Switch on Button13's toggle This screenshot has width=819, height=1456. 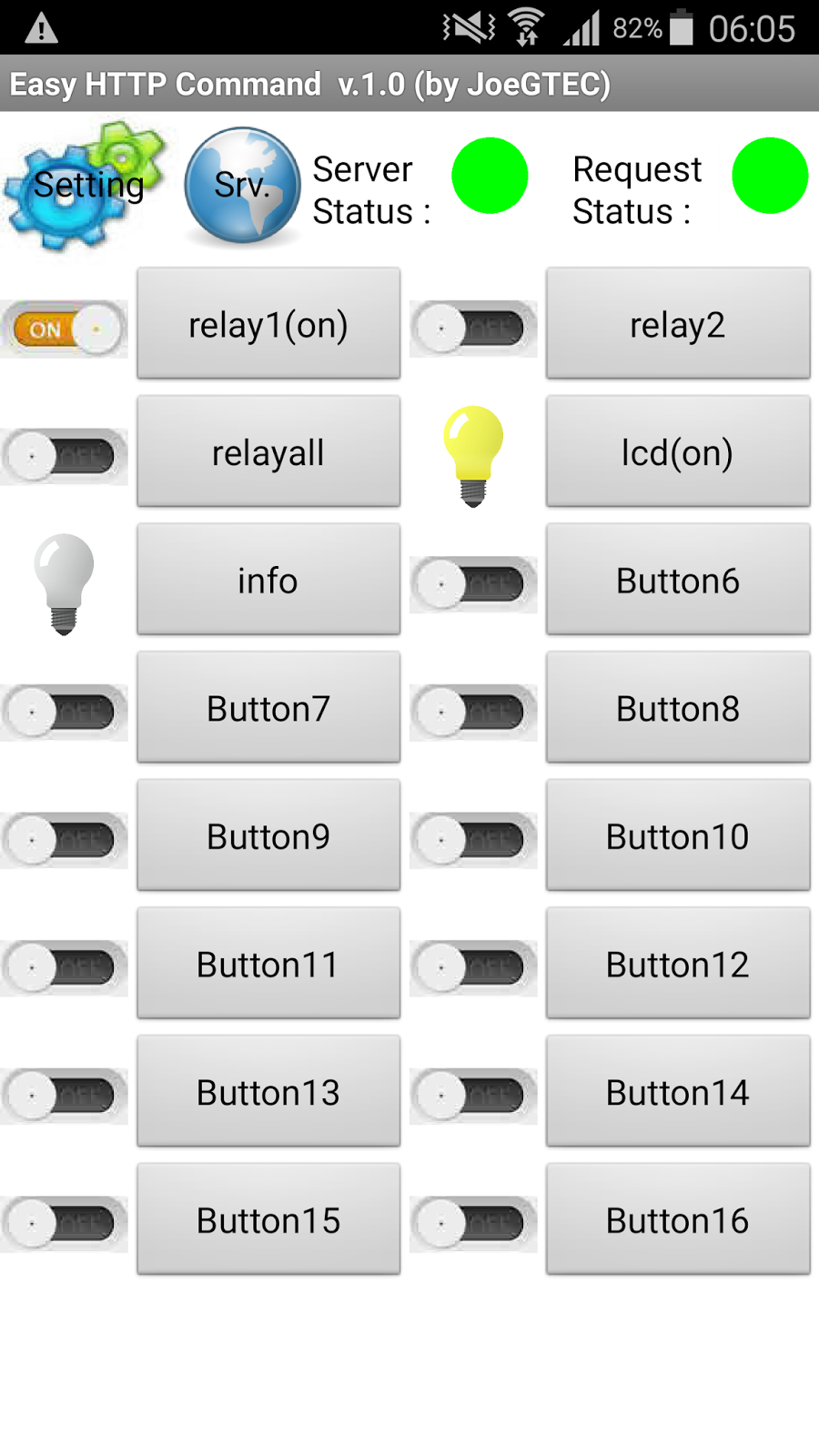[63, 1094]
